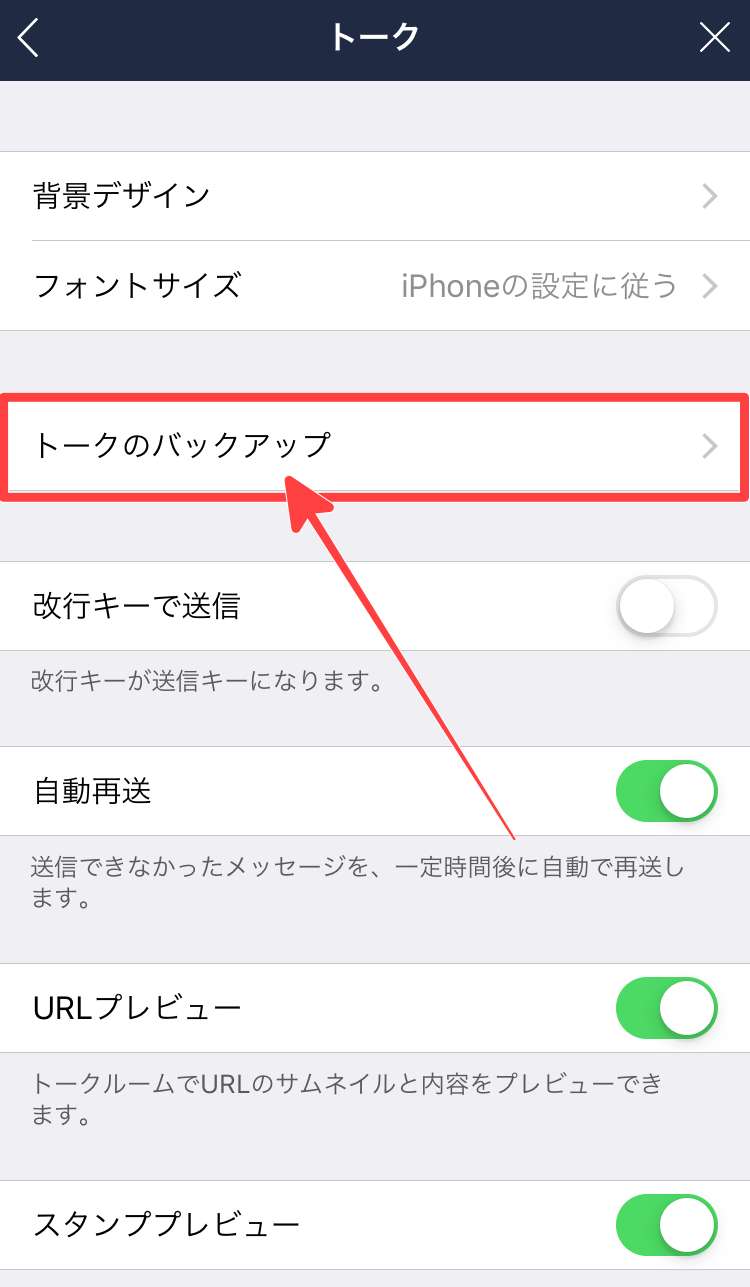Close the トーク settings screen
Image resolution: width=750 pixels, height=1287 pixels.
click(714, 38)
